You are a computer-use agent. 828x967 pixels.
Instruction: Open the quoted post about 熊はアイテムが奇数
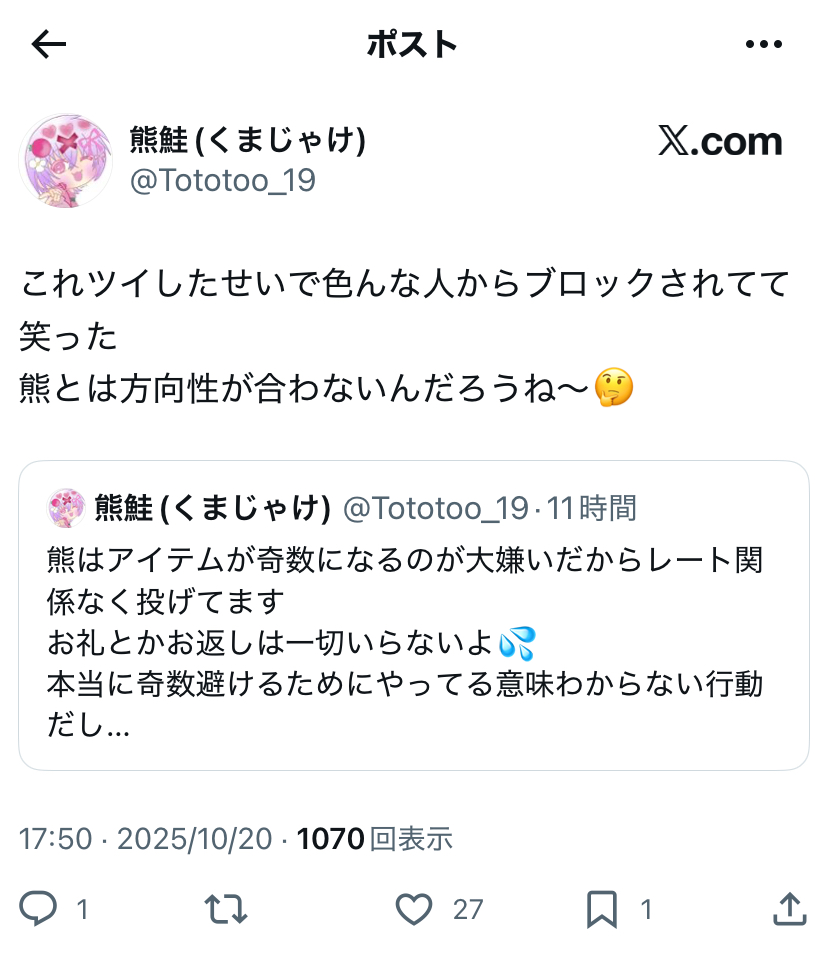(x=413, y=628)
